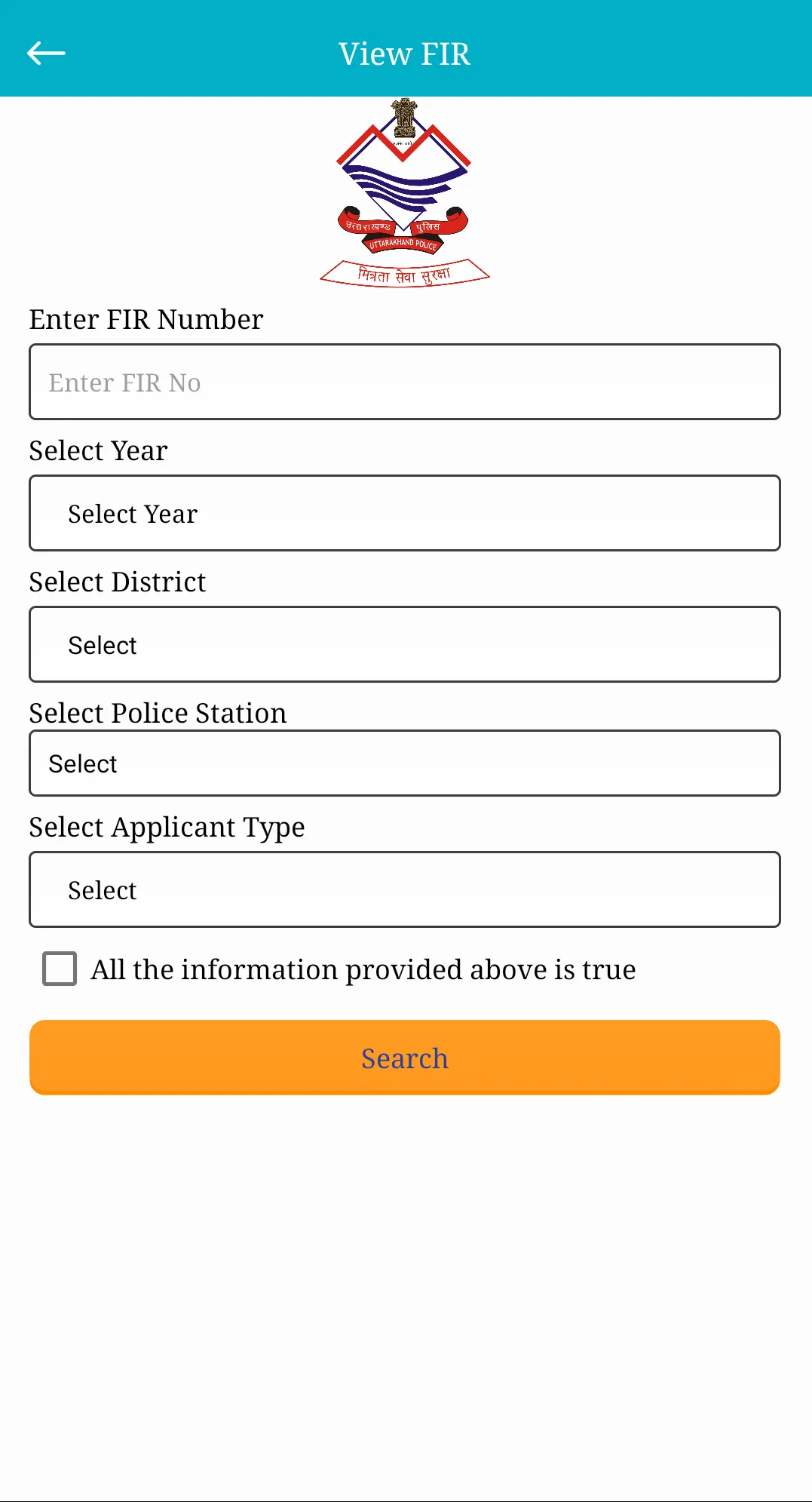Expand the Select District dropdown
This screenshot has width=812, height=1502.
404,644
